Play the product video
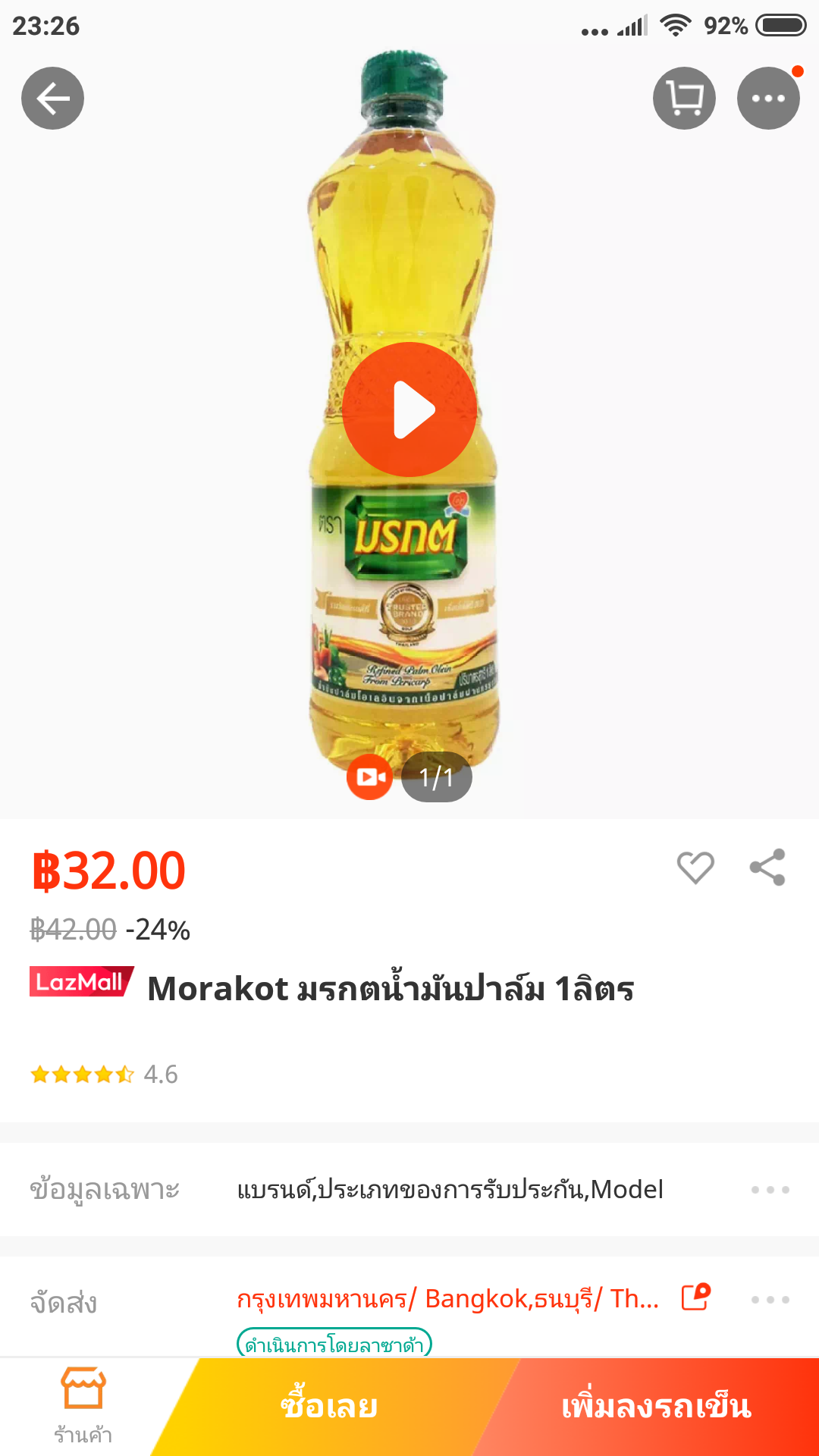Viewport: 819px width, 1456px height. [x=409, y=409]
